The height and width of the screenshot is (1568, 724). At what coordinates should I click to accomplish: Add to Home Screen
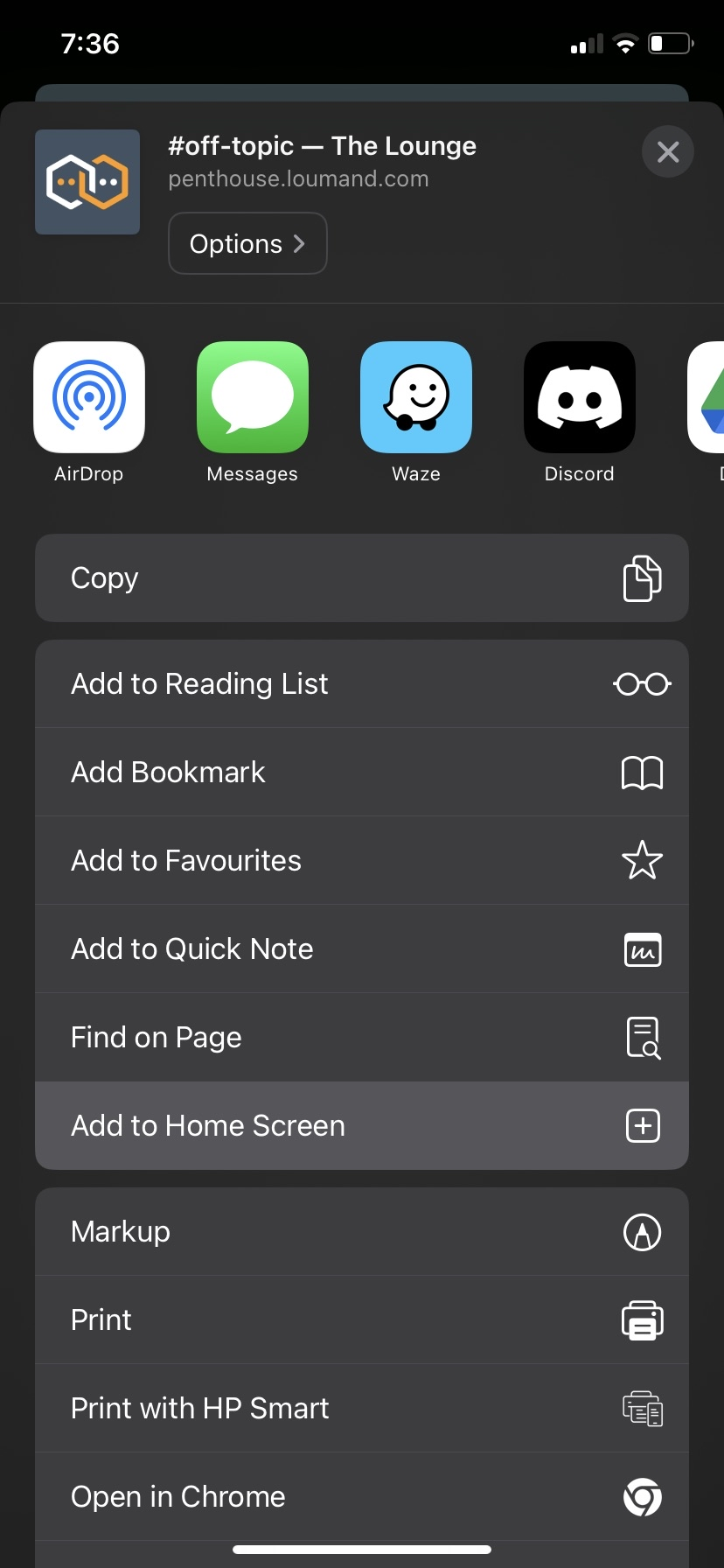(362, 1126)
